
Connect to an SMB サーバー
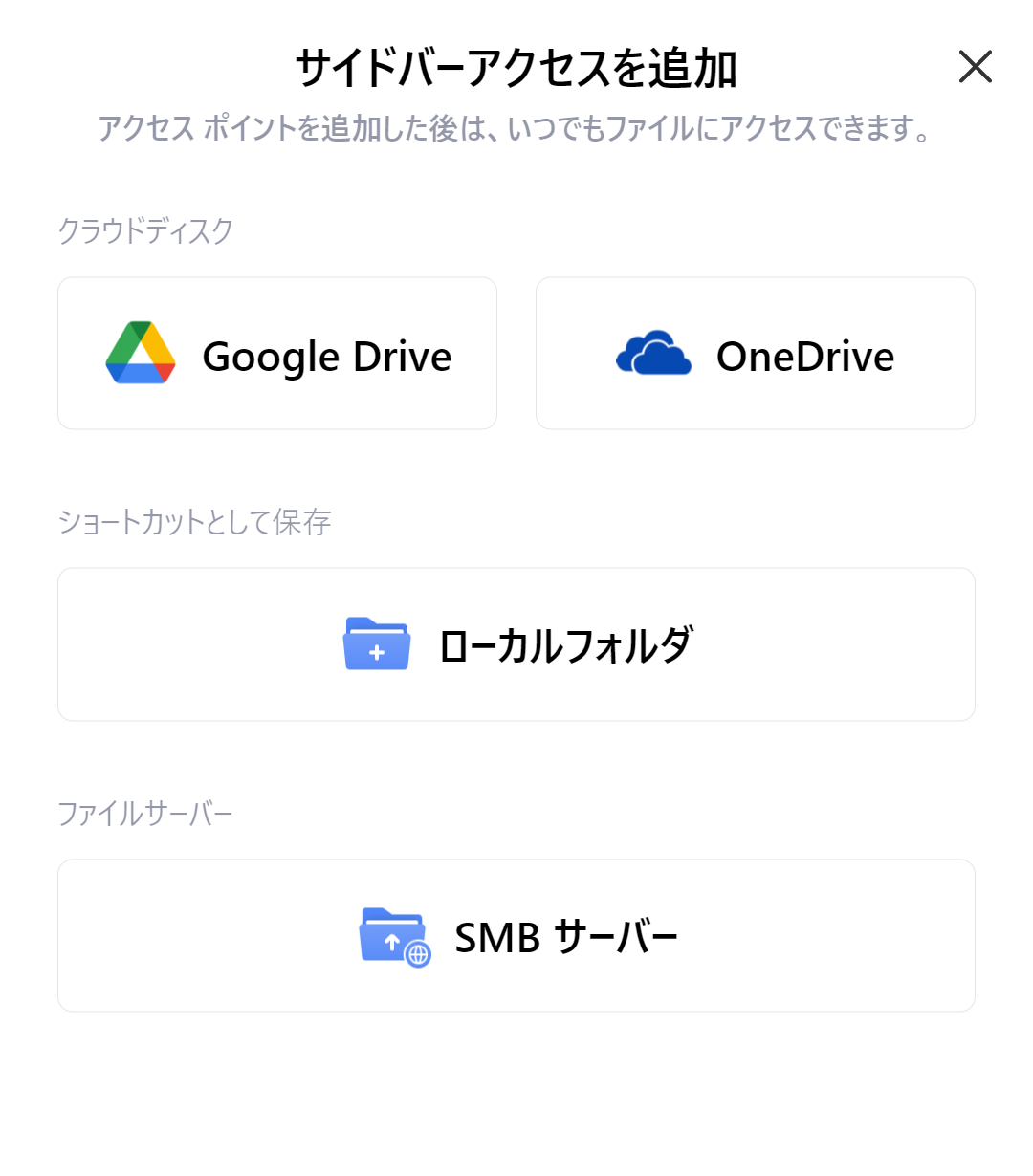(x=516, y=936)
